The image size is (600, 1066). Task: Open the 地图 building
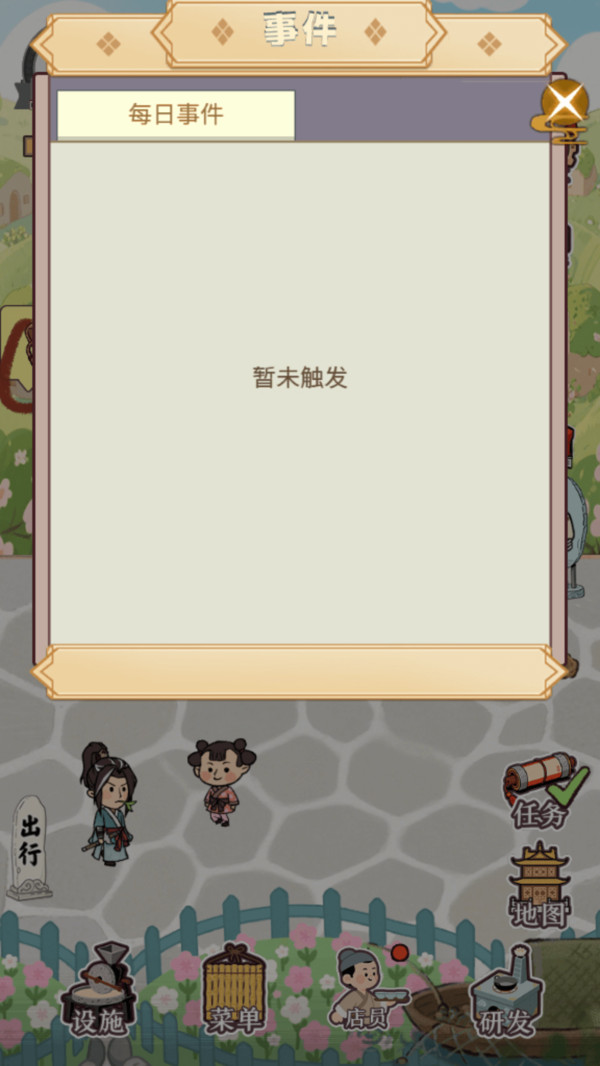click(540, 885)
